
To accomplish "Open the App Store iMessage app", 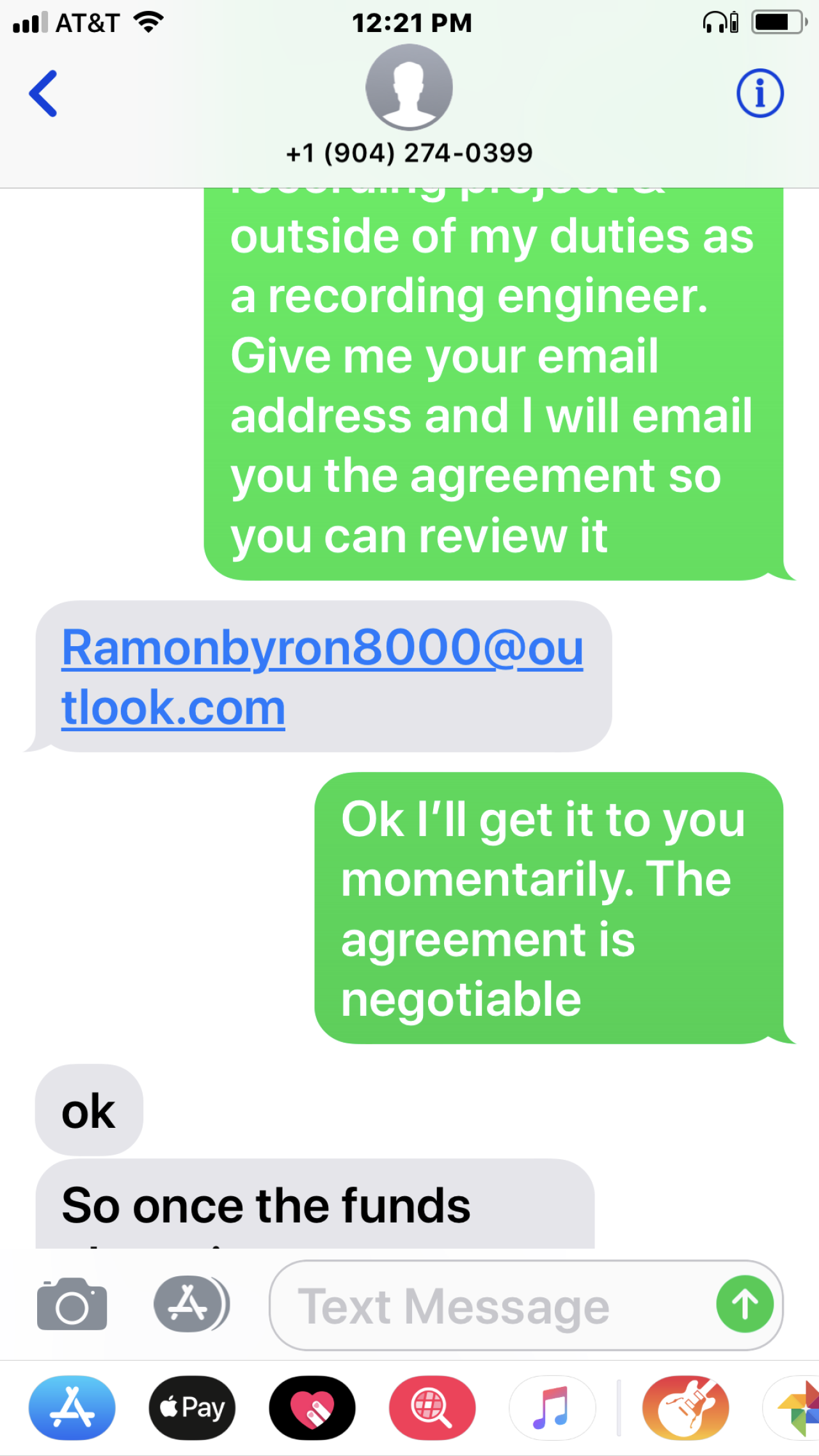I will [x=72, y=1407].
